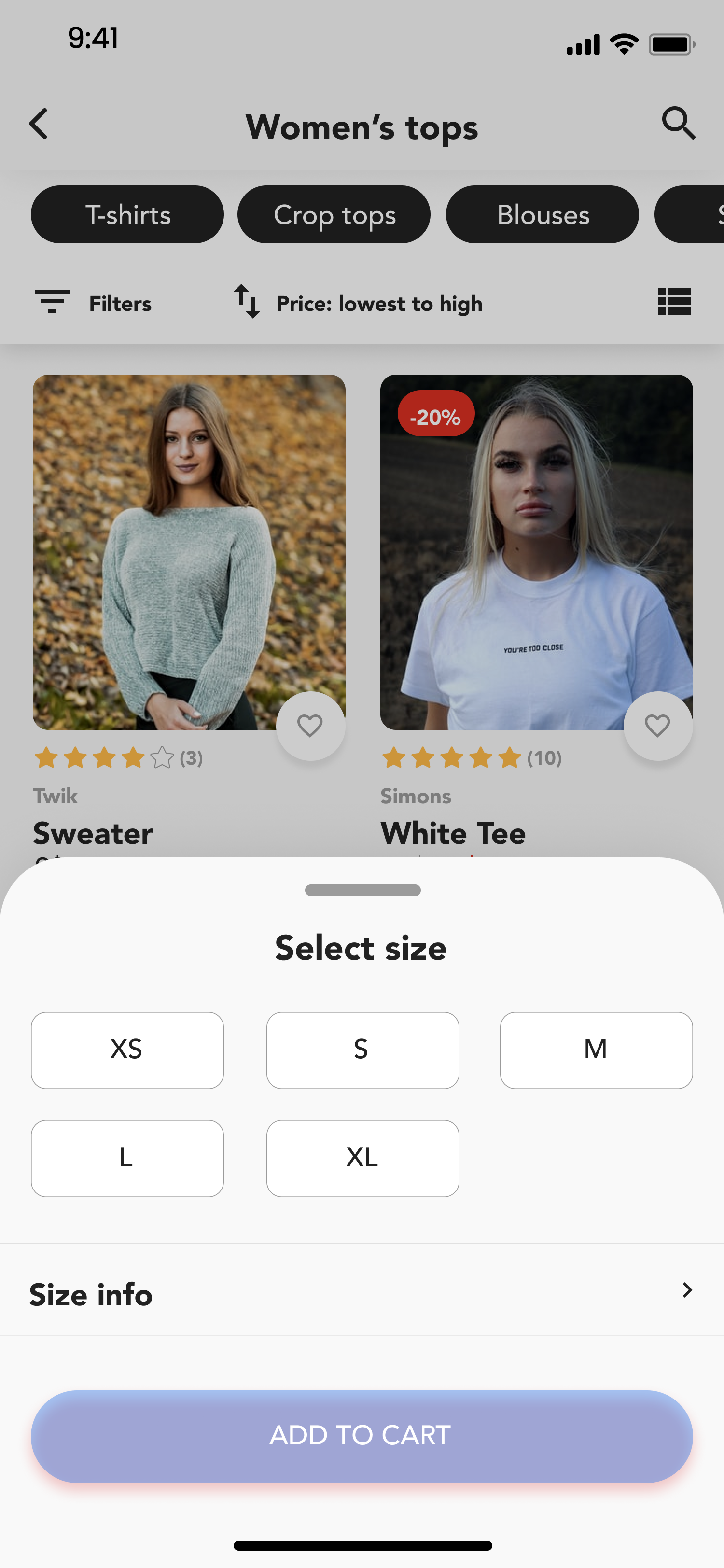Show only Blouses via chip
The width and height of the screenshot is (724, 1568).
click(x=542, y=214)
